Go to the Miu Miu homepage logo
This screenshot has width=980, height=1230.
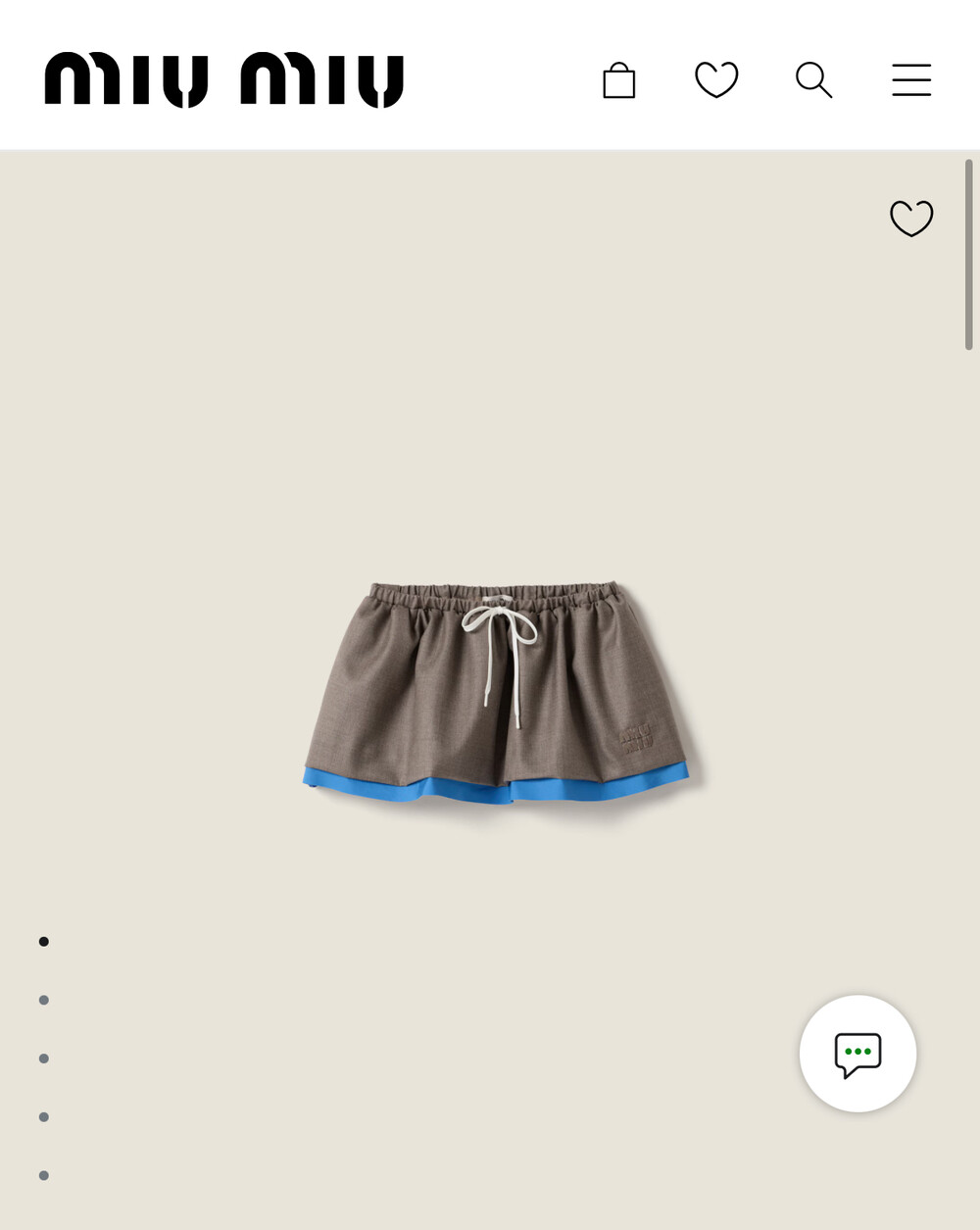coord(224,80)
